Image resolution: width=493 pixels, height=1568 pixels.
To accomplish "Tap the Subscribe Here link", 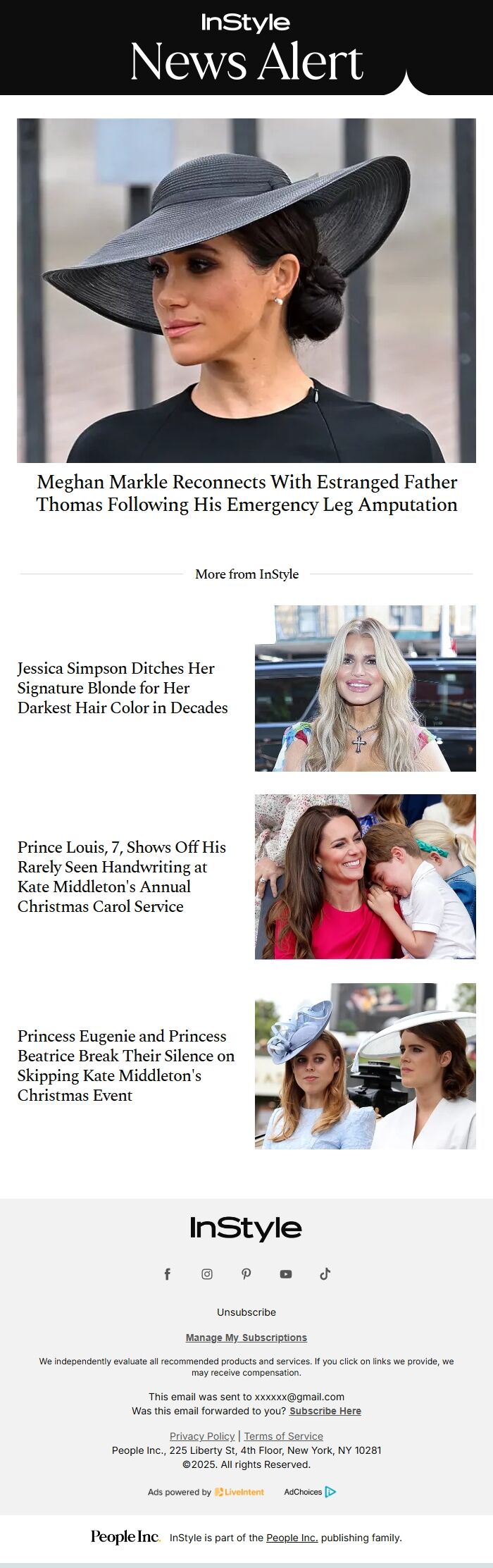I will (x=325, y=1411).
